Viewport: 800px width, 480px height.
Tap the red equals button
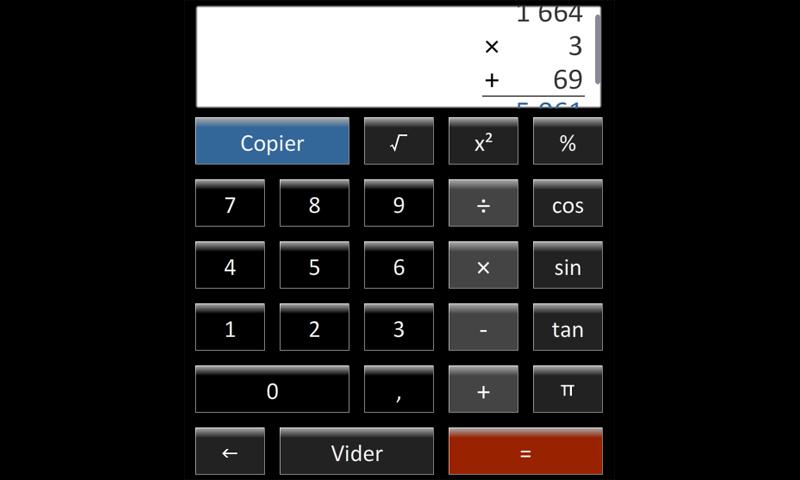pos(525,452)
